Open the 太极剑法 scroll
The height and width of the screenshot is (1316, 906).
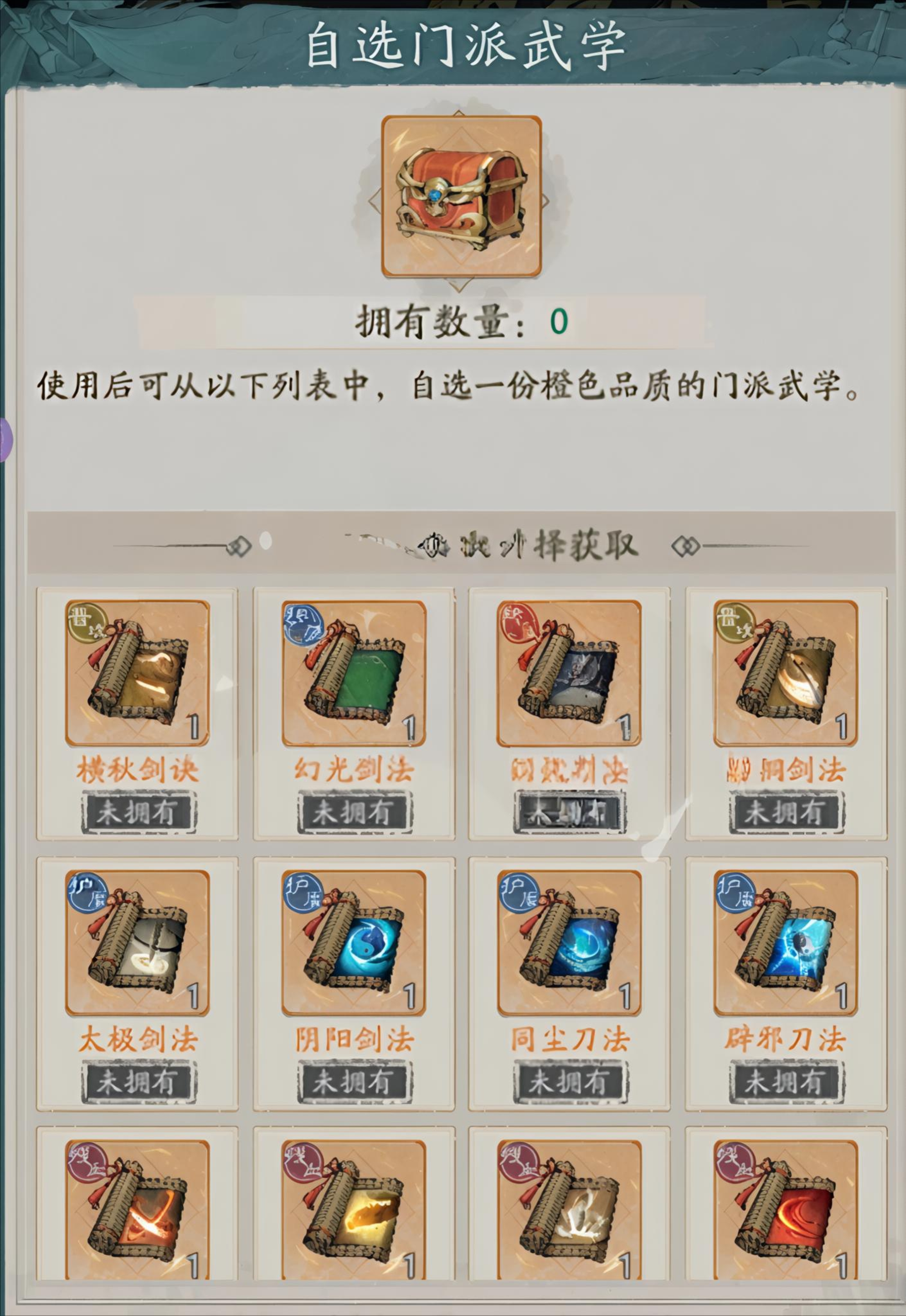tap(137, 943)
